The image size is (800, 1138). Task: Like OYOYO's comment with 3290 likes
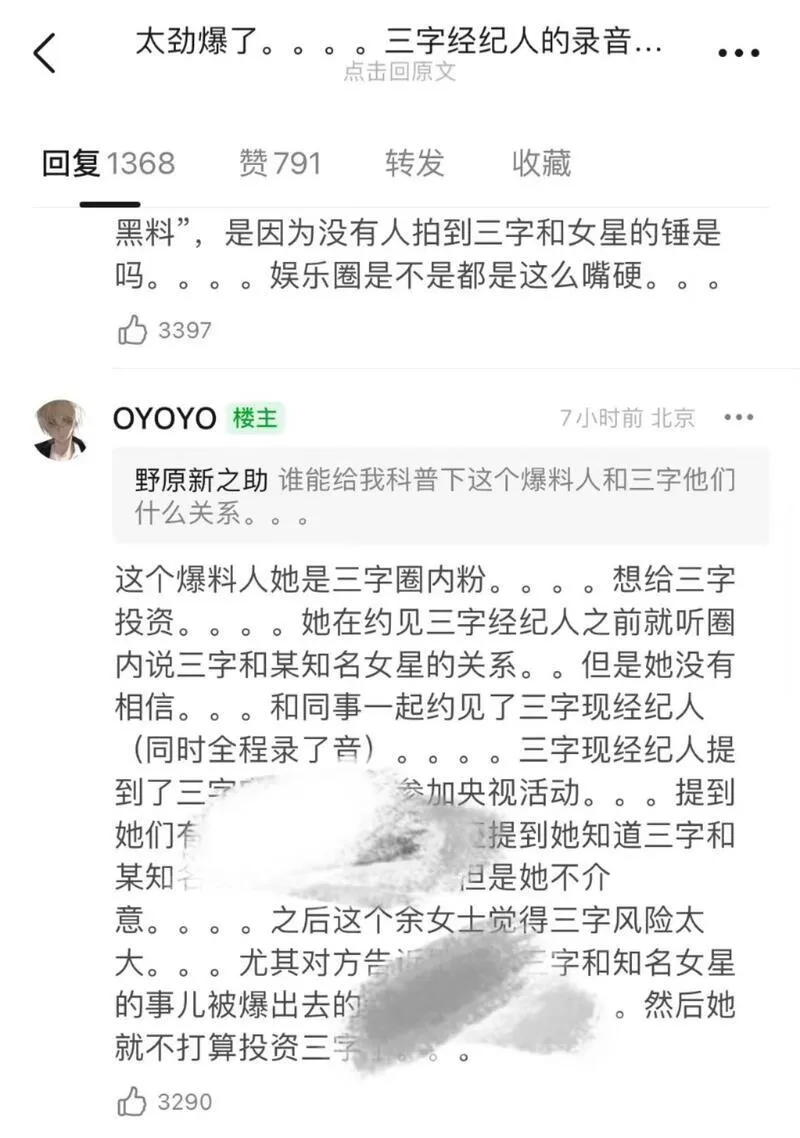point(133,1102)
